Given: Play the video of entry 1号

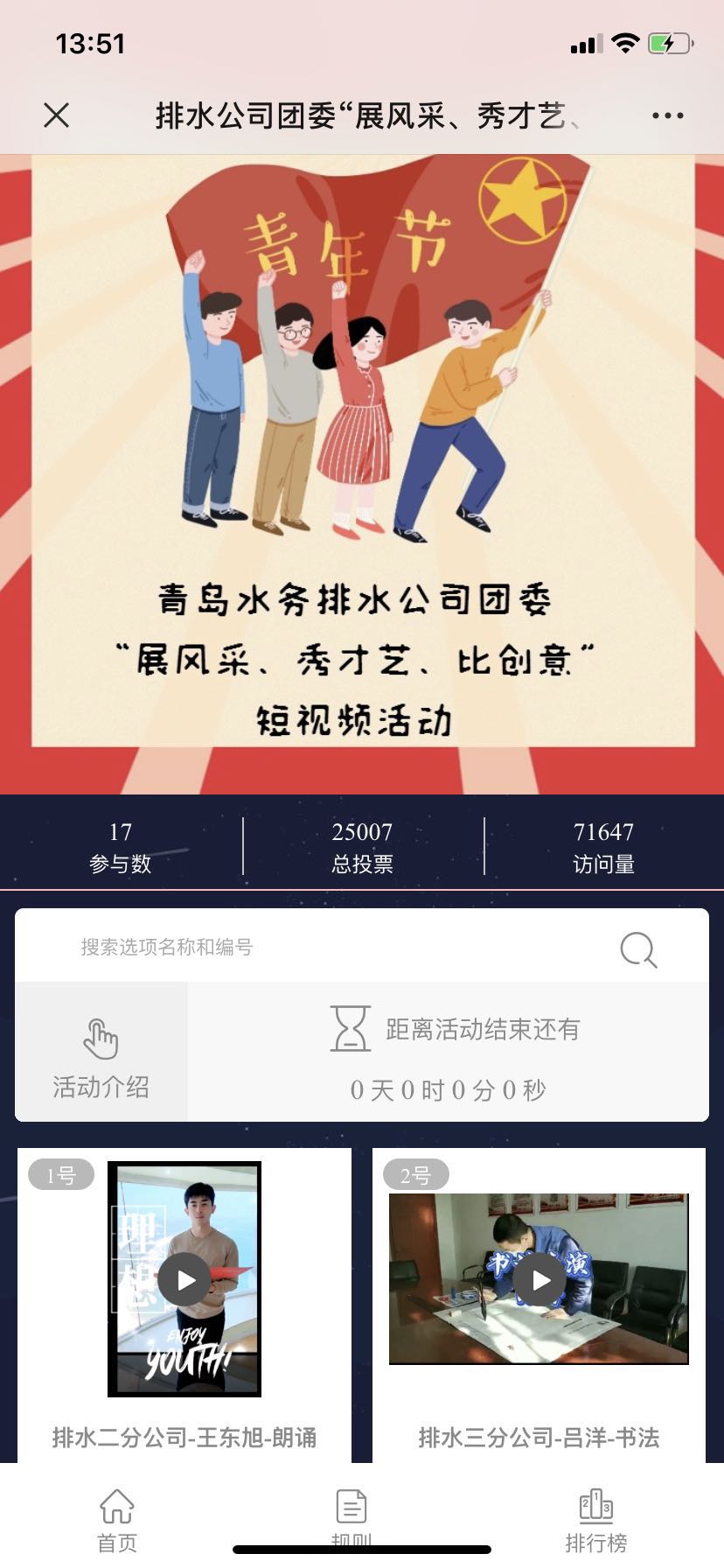Looking at the screenshot, I should point(184,1279).
